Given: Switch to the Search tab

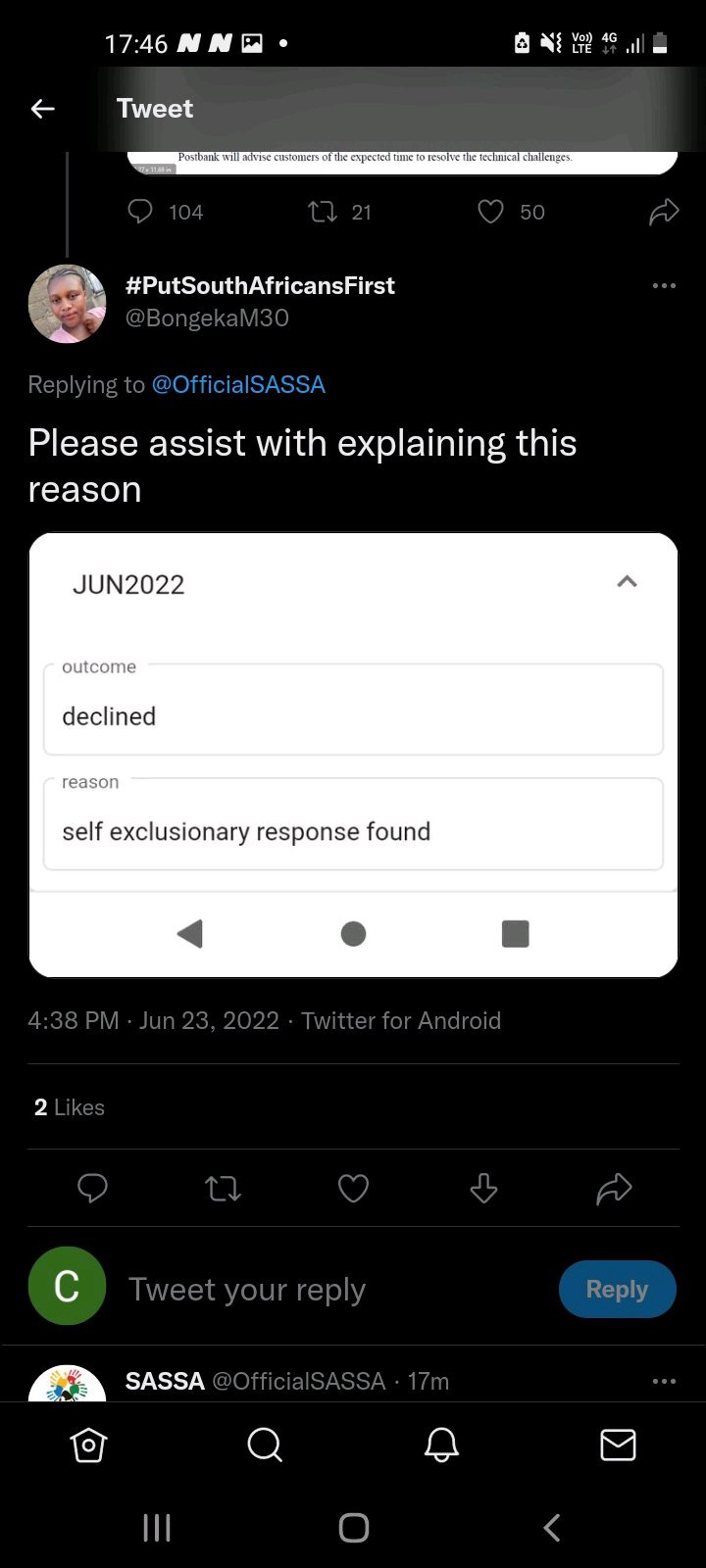Looking at the screenshot, I should (x=265, y=1445).
